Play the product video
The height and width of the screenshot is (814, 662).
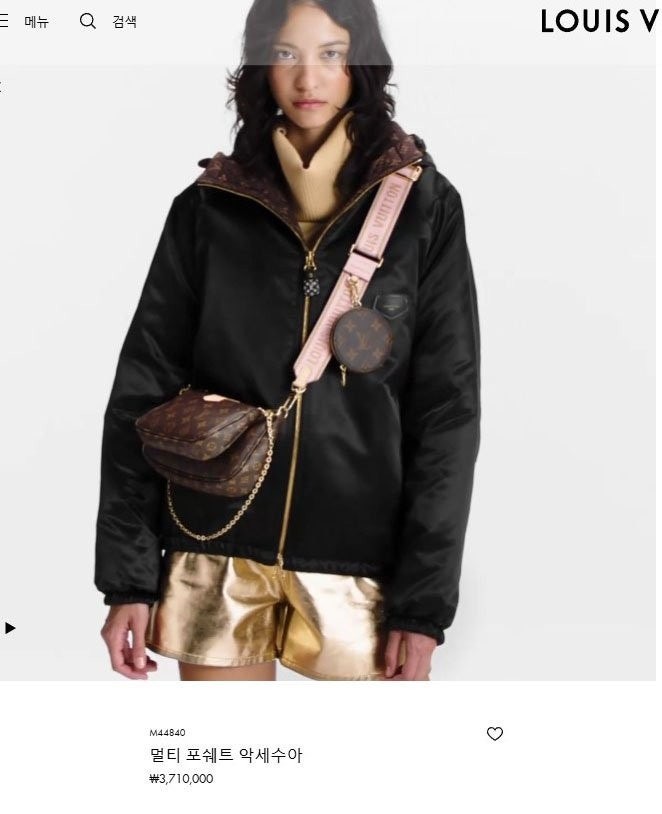11,628
